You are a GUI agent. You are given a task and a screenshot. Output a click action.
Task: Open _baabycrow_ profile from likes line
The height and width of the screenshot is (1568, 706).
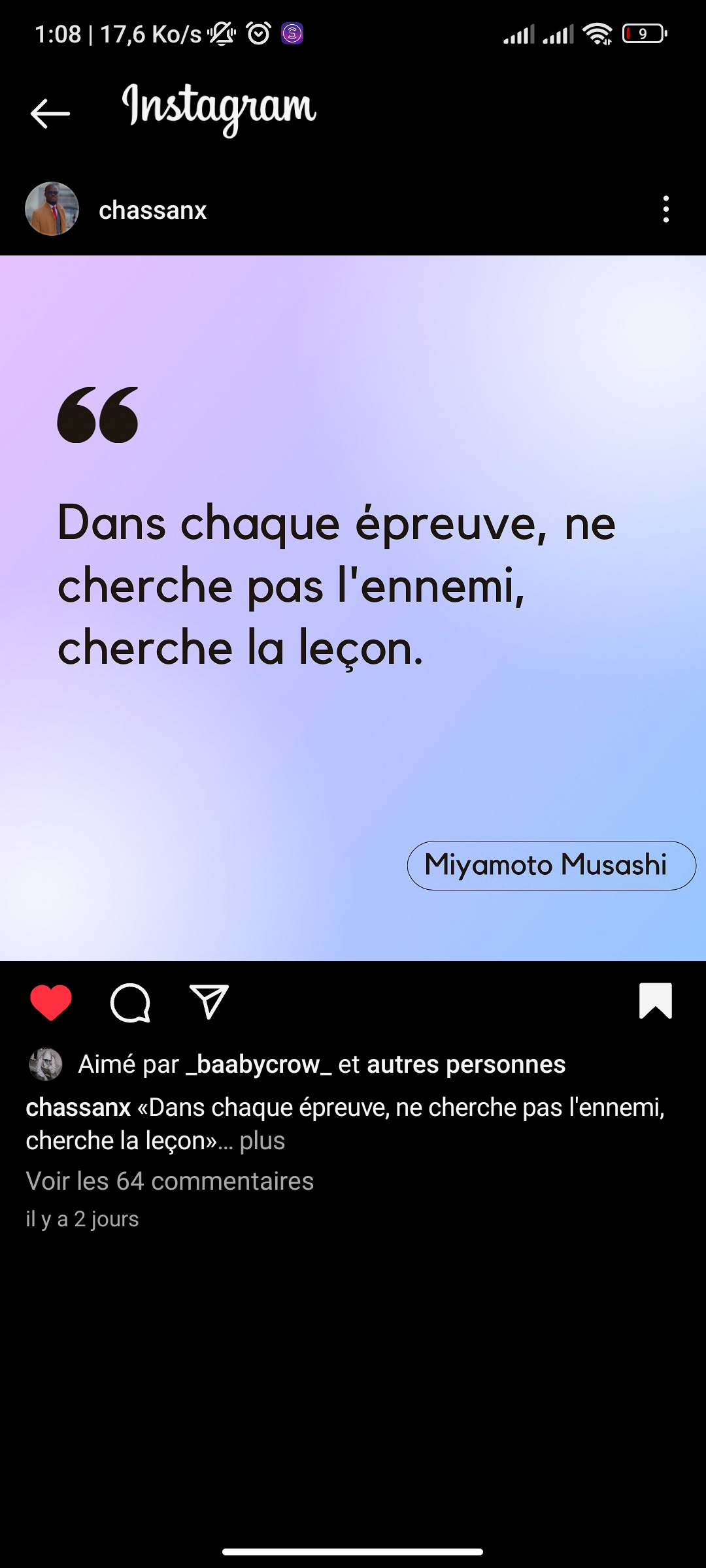coord(259,1064)
